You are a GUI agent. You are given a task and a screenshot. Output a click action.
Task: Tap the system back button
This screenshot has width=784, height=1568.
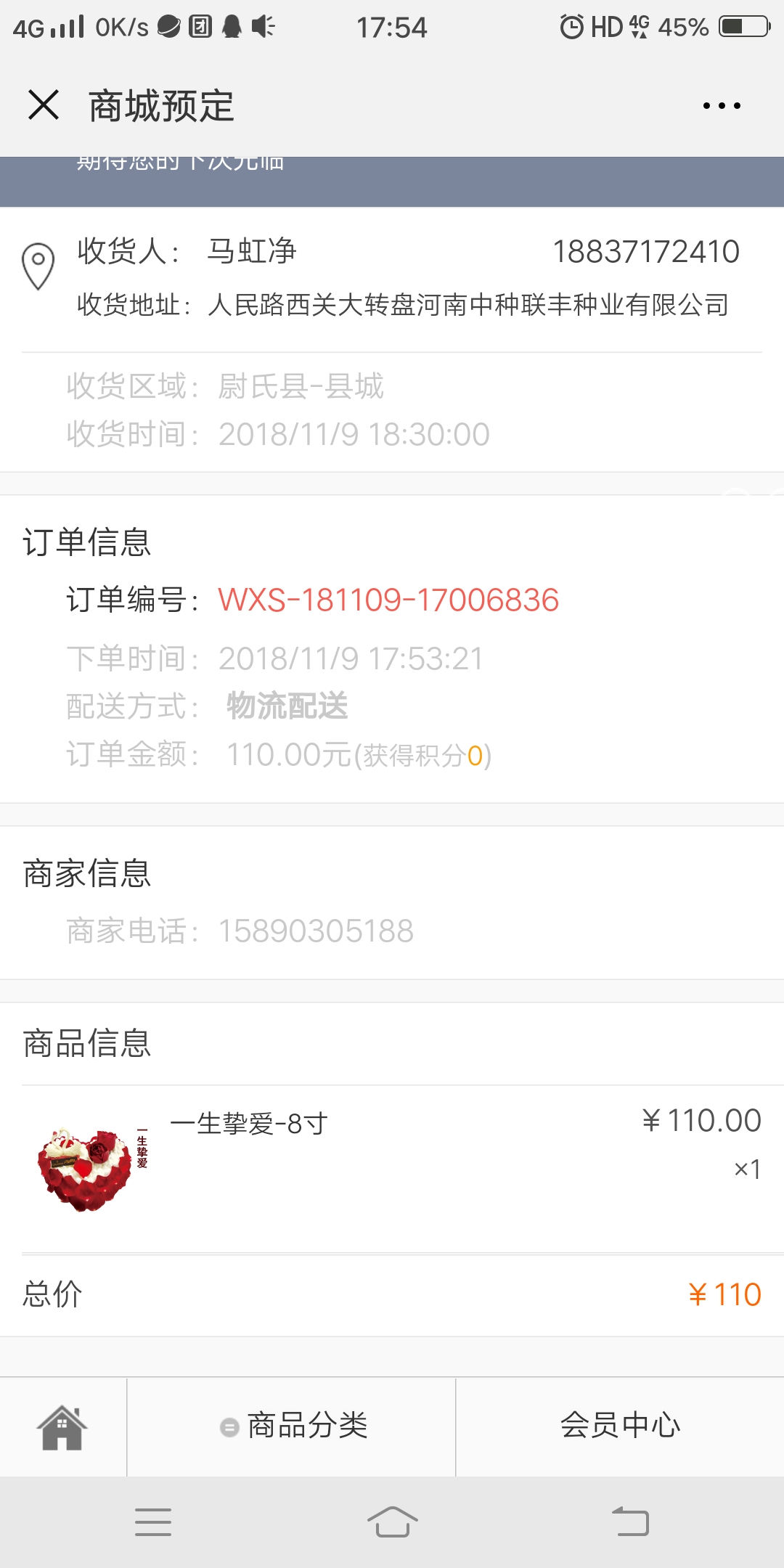pos(630,1522)
